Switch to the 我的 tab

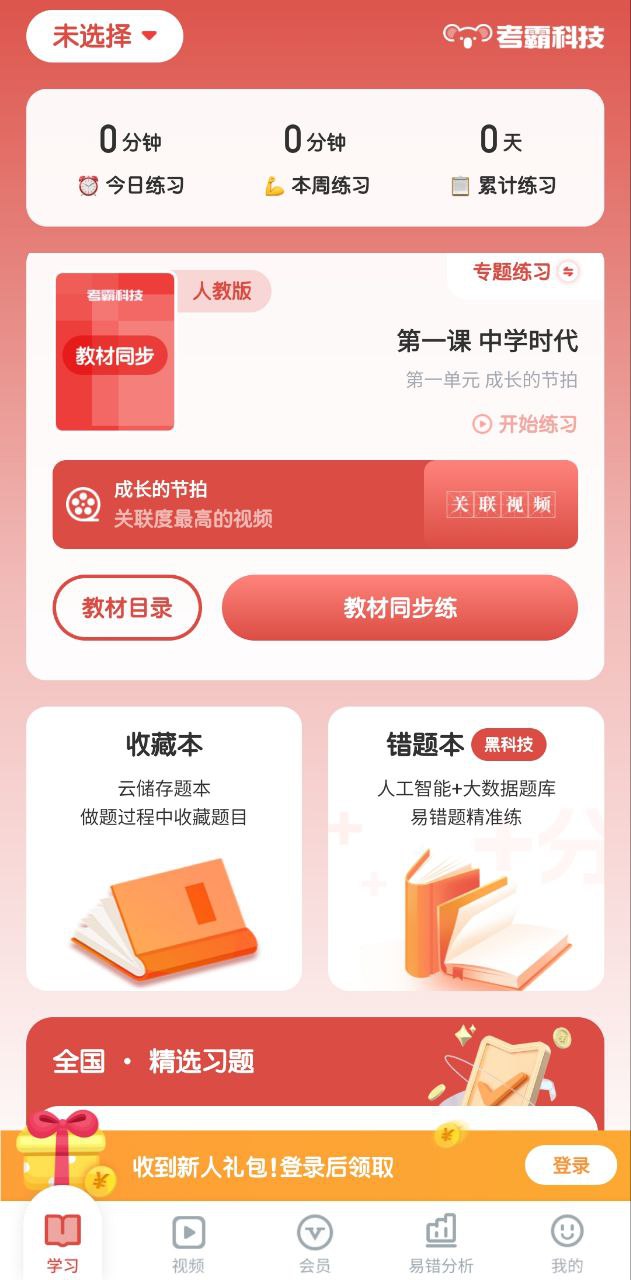567,1244
